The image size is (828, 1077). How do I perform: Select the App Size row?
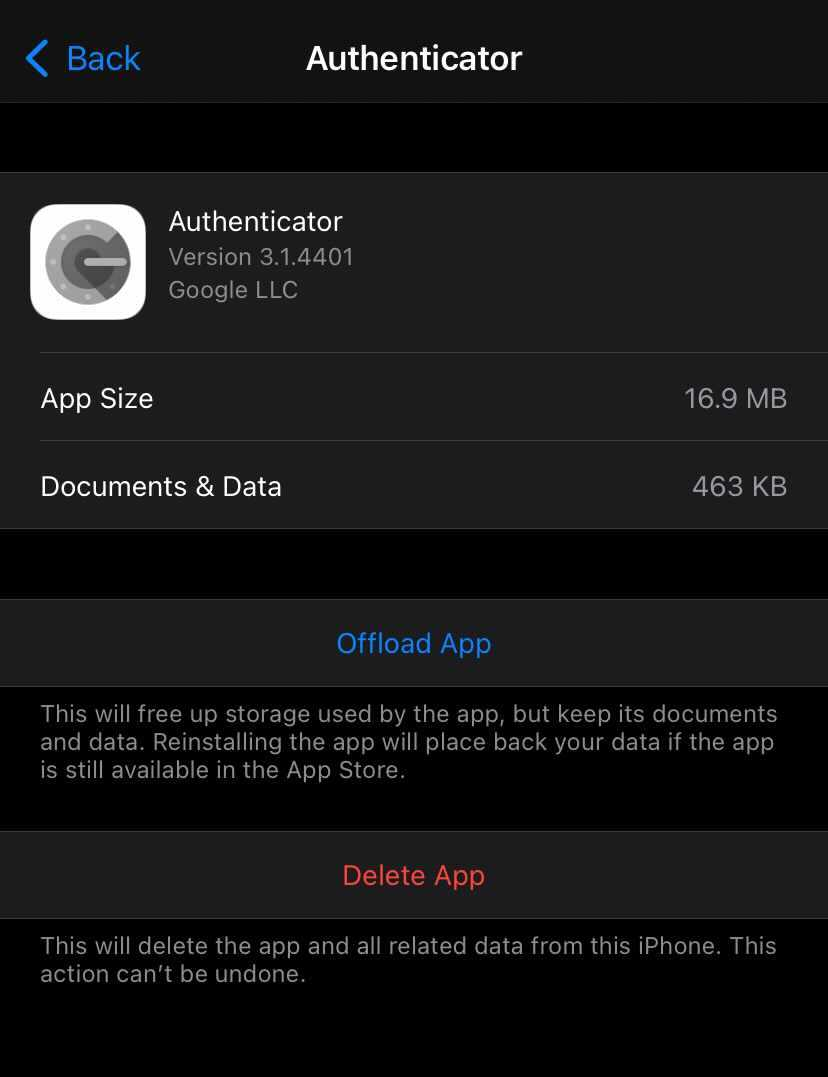point(414,398)
